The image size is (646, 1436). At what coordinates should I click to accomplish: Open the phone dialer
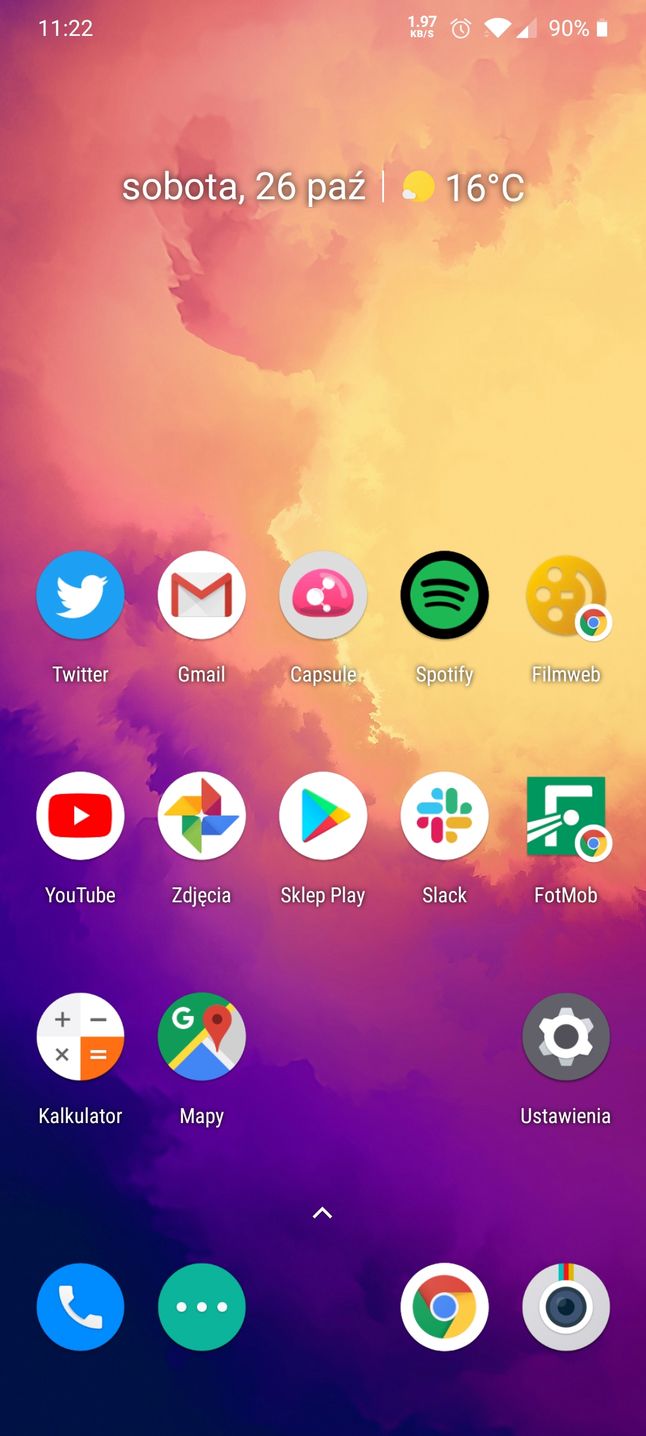80,1307
